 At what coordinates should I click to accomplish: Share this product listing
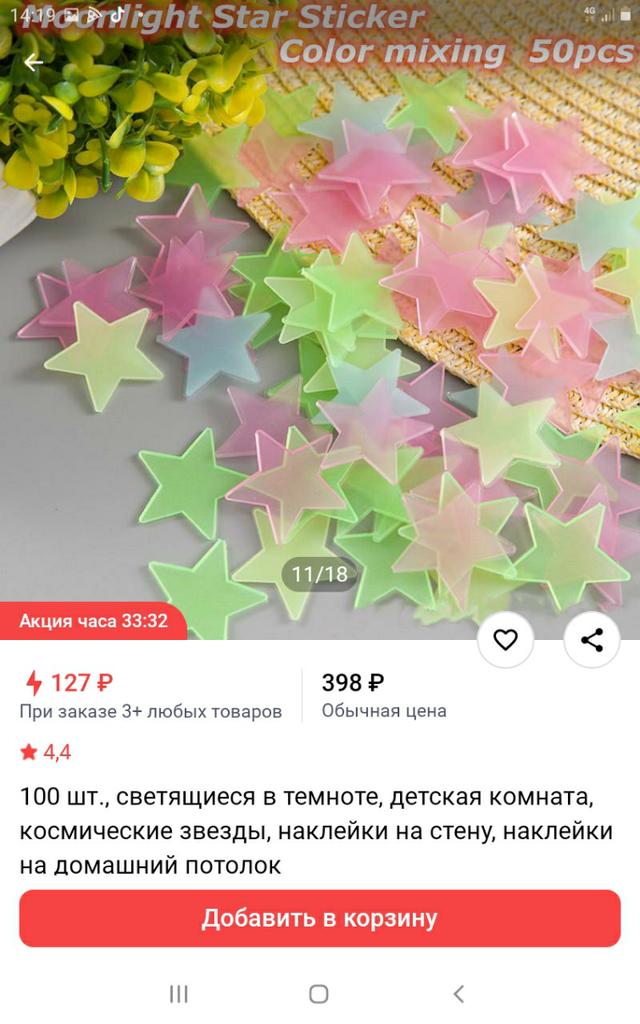[x=592, y=640]
